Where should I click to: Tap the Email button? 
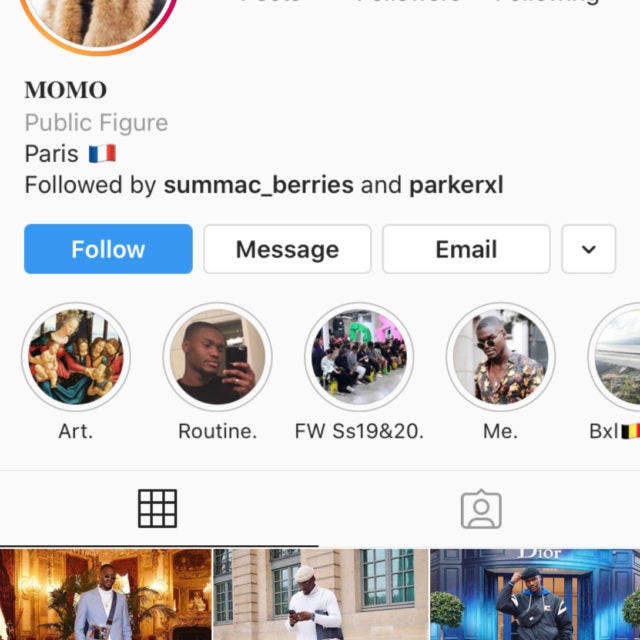[466, 249]
